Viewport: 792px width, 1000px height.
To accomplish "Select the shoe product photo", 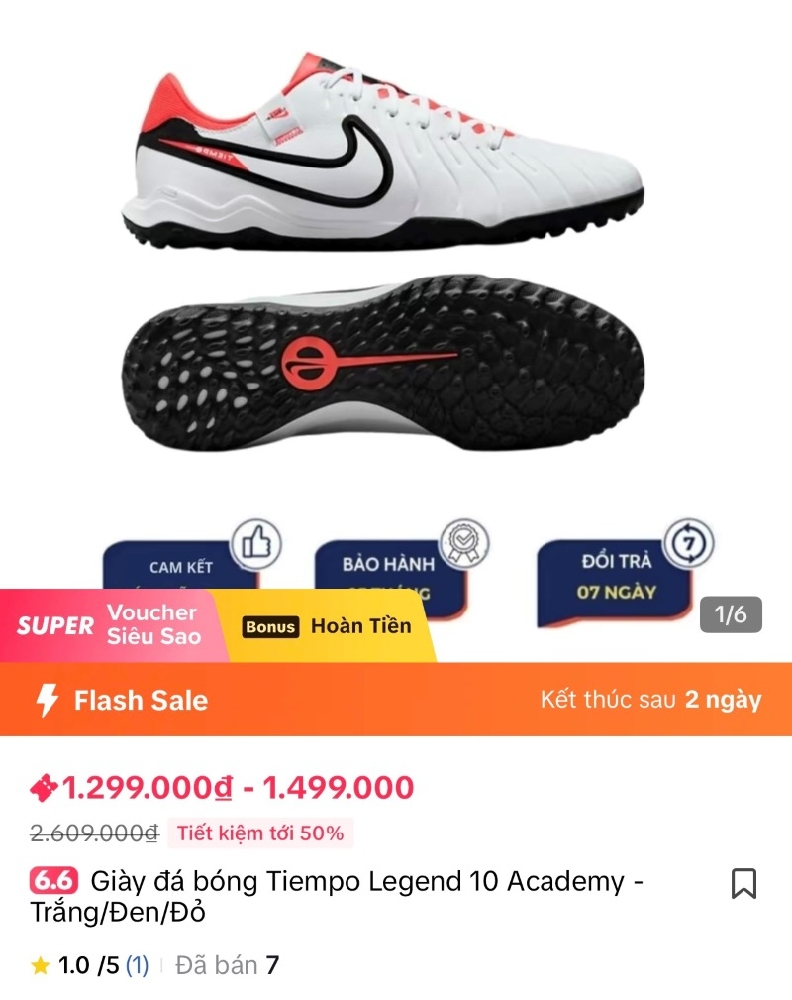I will [396, 250].
